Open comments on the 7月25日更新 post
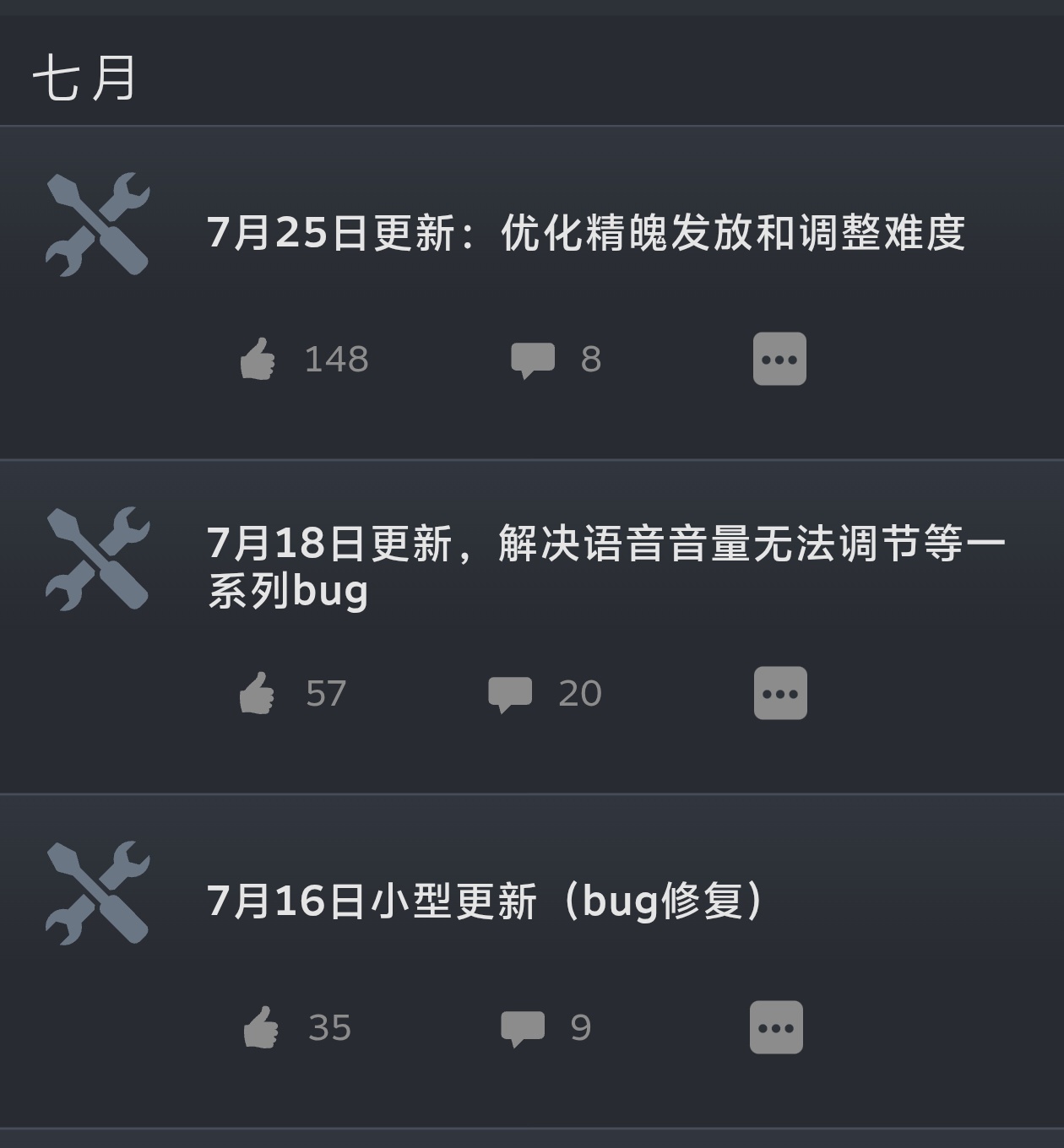1064x1148 pixels. click(533, 360)
